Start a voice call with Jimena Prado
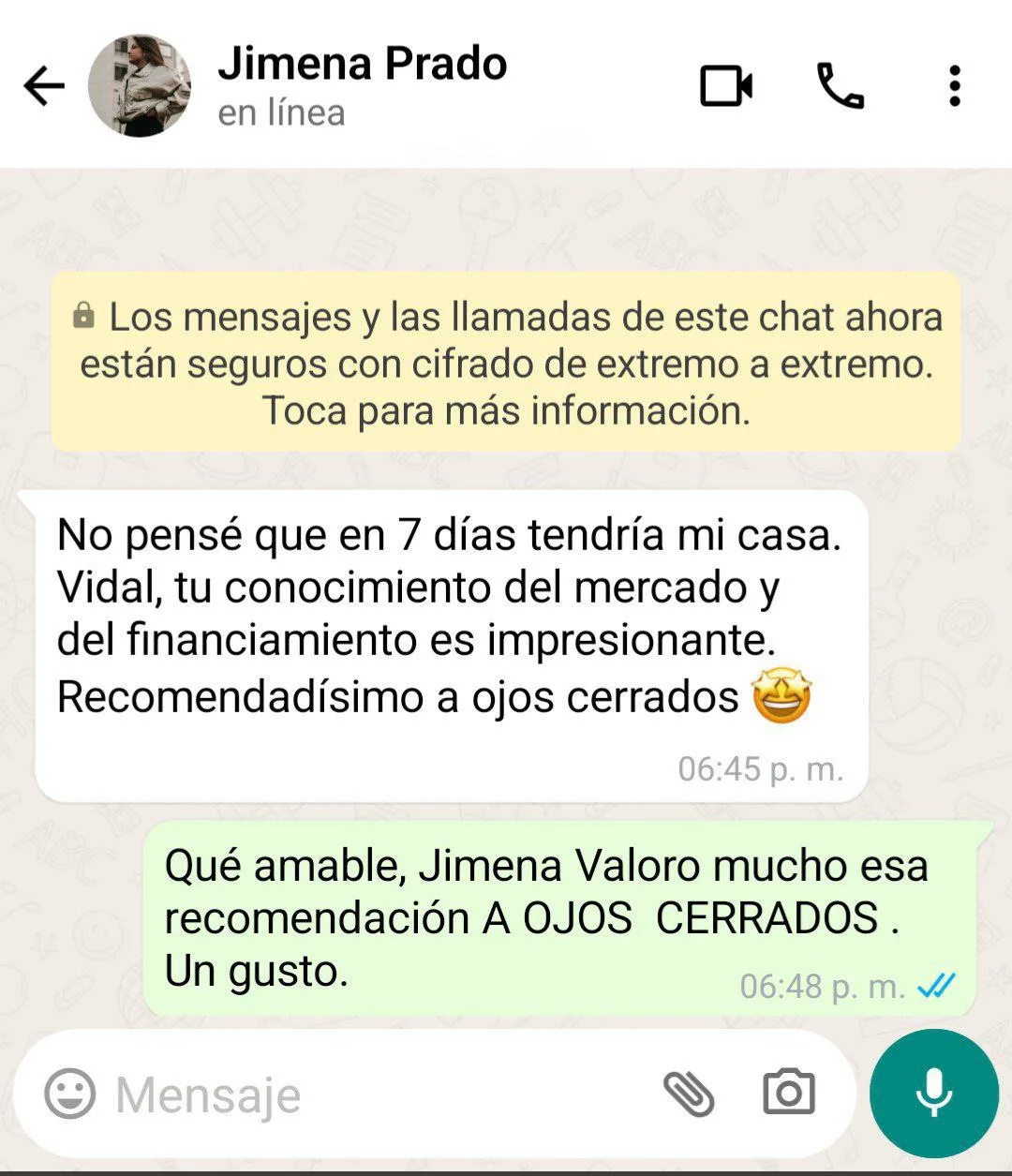Viewport: 1012px width, 1176px height. pos(840,86)
